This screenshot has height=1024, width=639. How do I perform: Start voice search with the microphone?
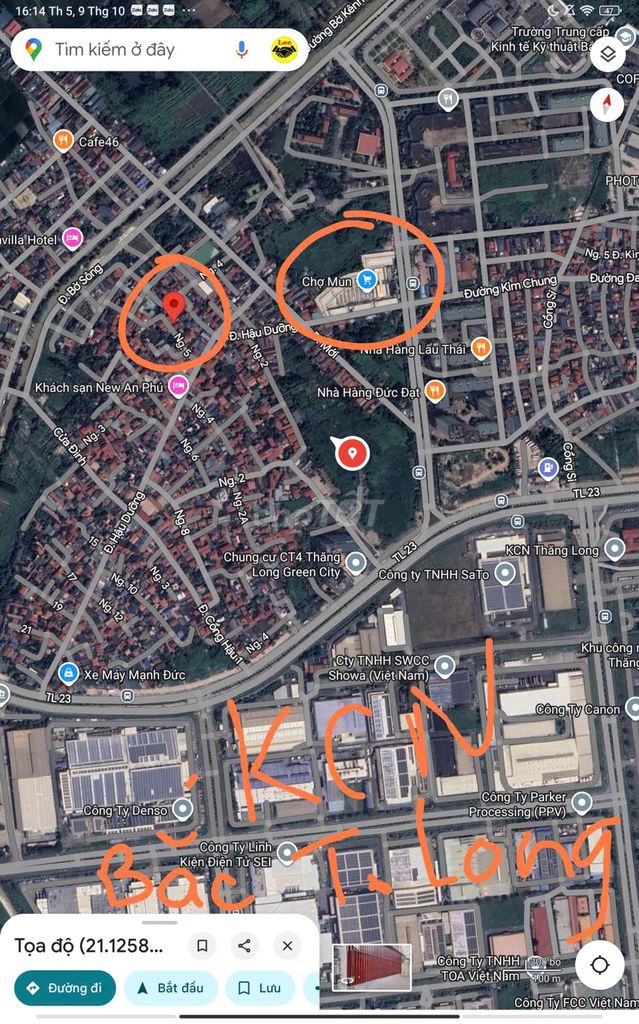click(x=242, y=49)
